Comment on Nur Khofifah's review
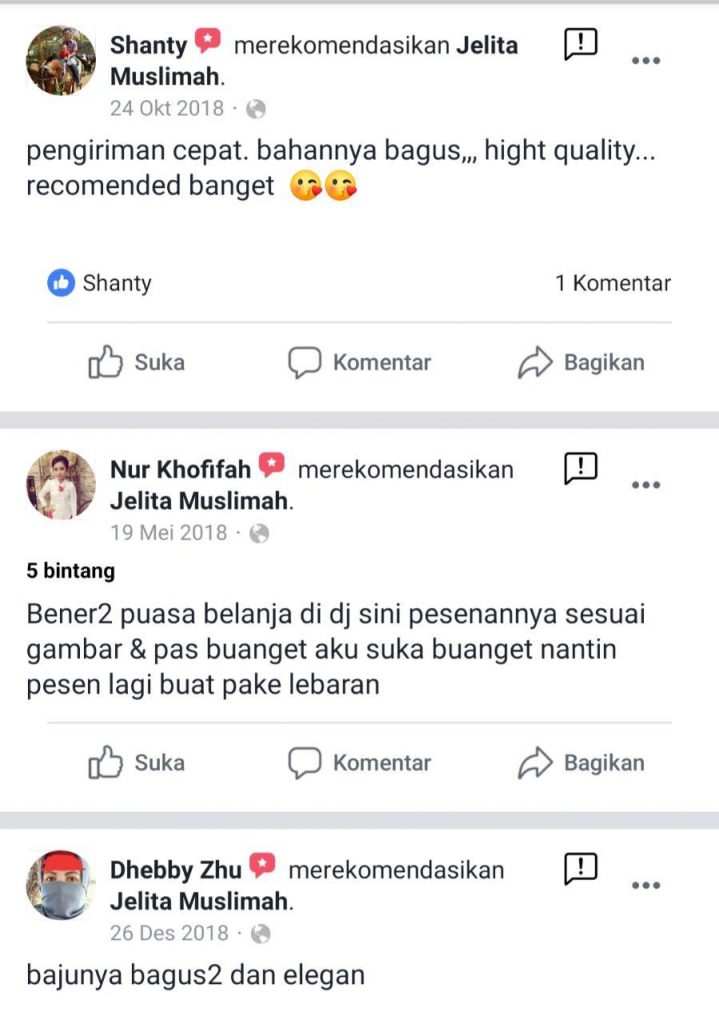 point(360,763)
